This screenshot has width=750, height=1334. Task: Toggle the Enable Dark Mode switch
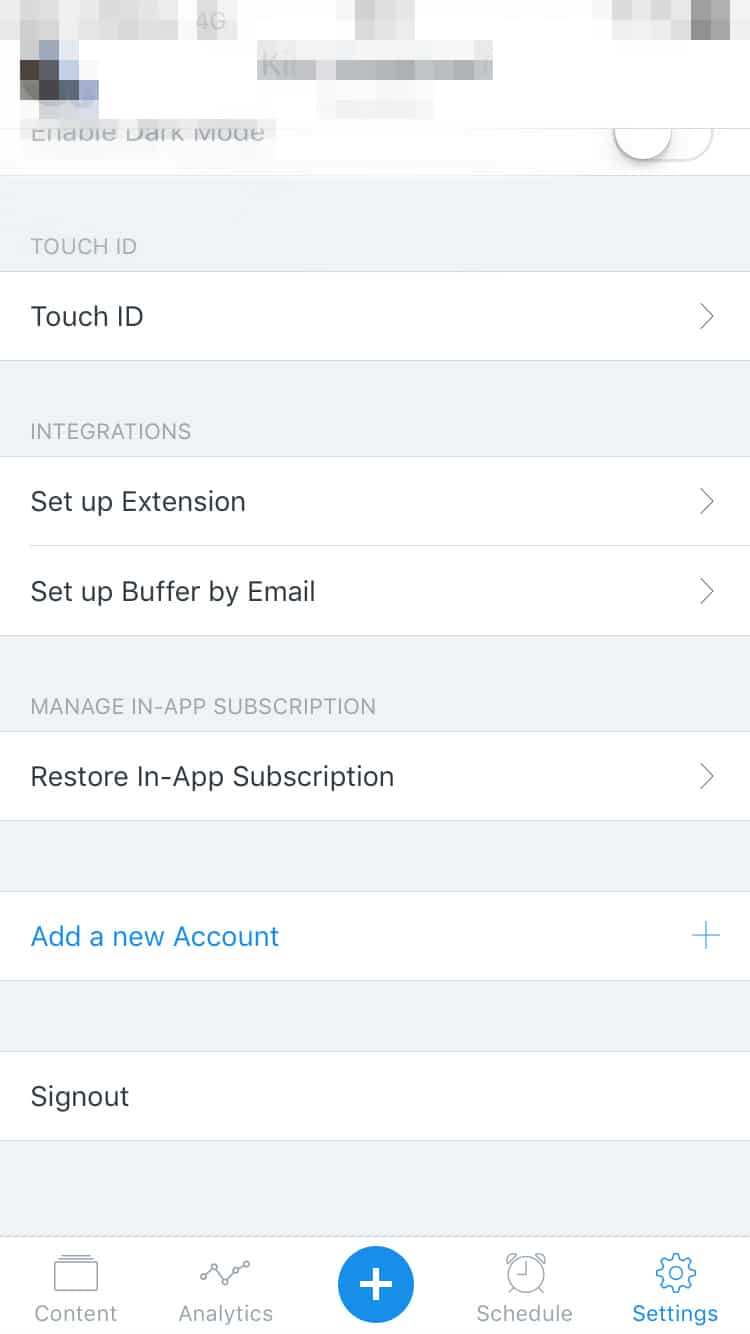(663, 138)
